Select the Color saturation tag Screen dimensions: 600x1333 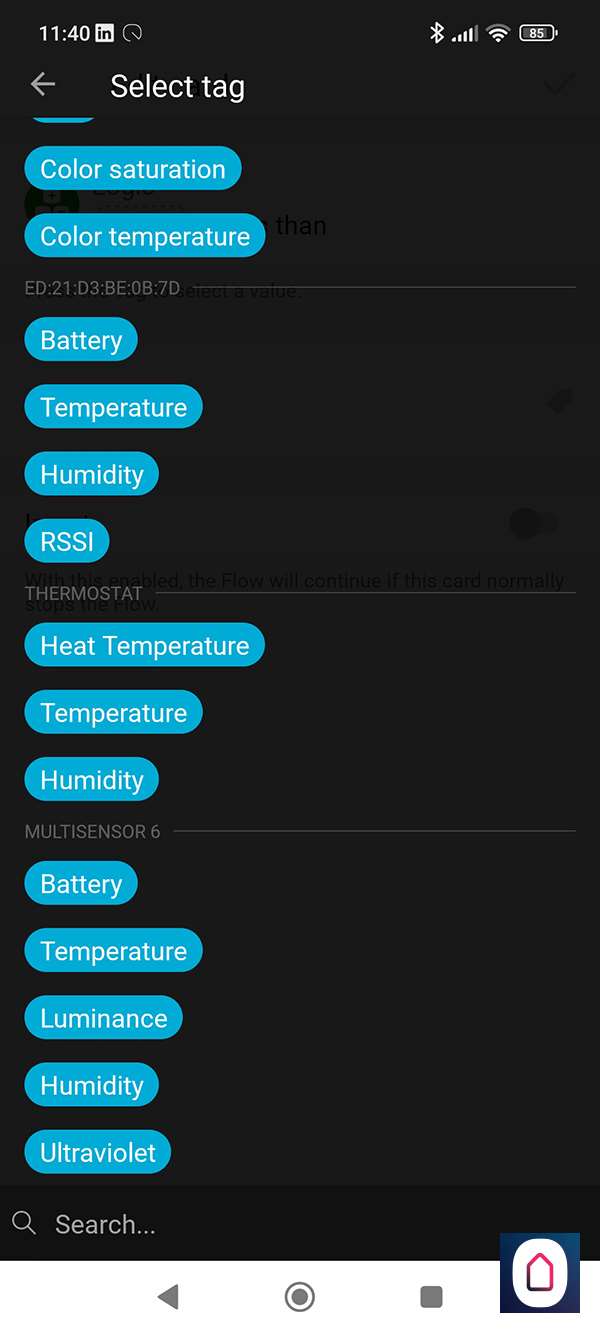pyautogui.click(x=132, y=169)
